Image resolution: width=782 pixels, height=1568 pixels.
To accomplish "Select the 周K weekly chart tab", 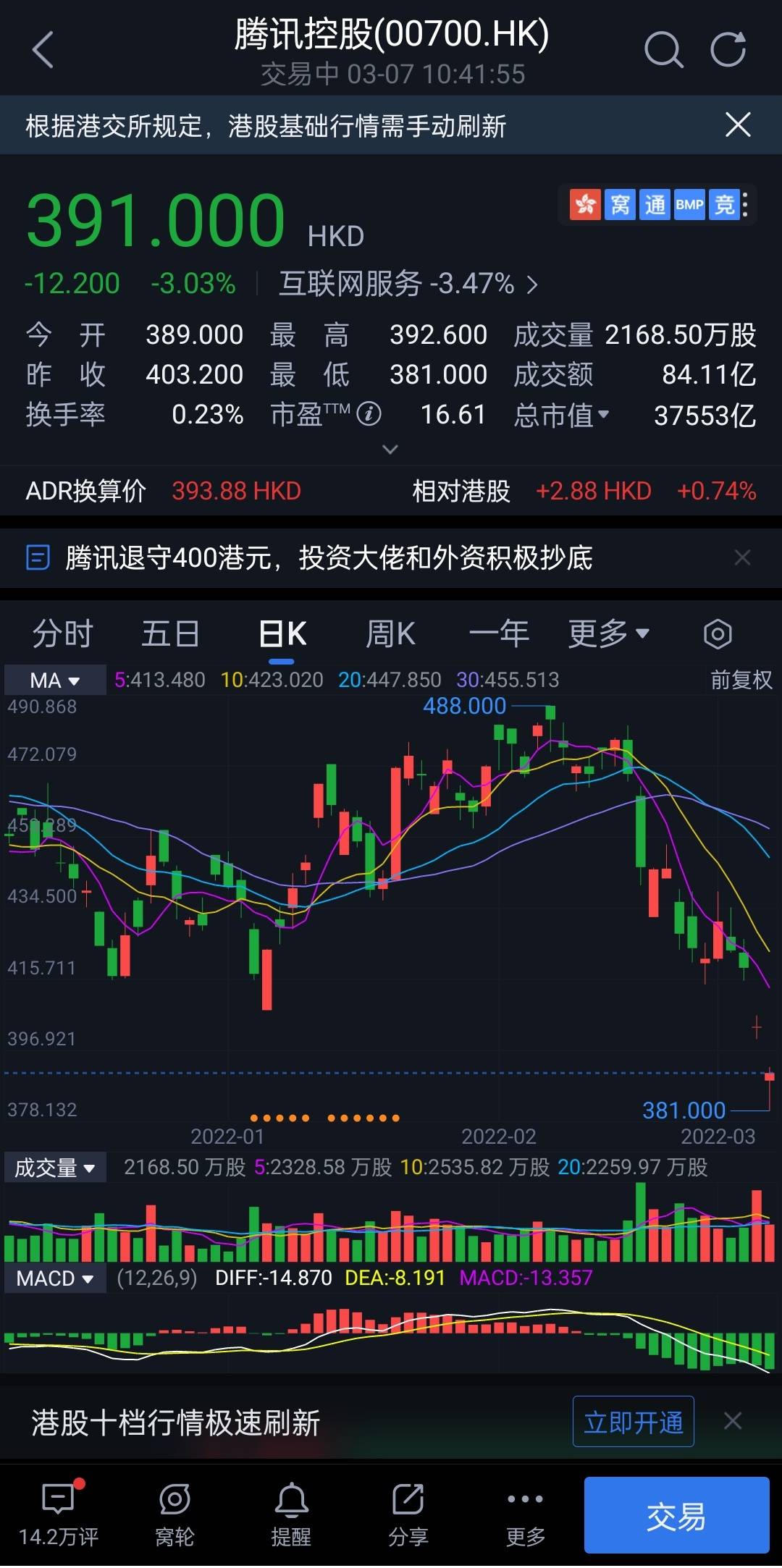I will click(390, 633).
